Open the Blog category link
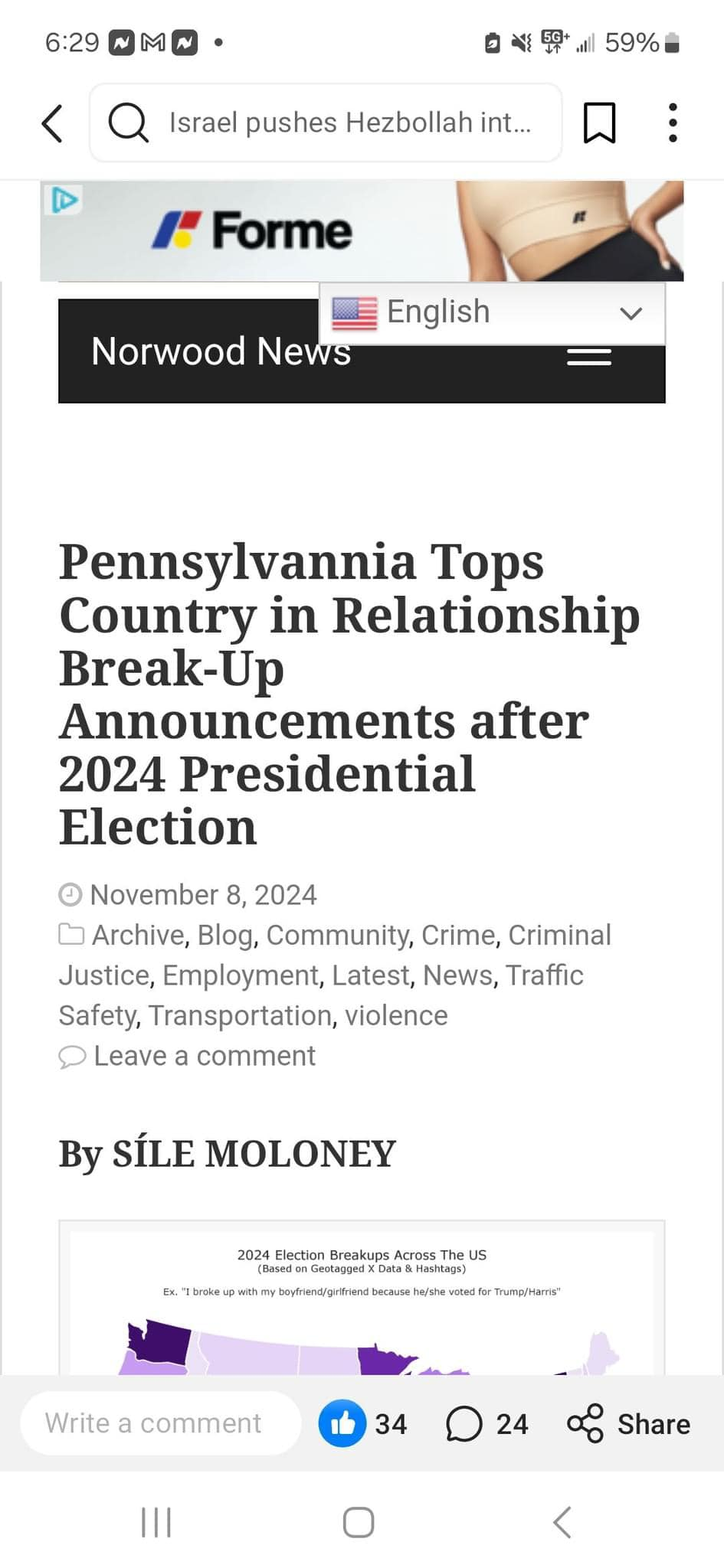 pos(225,935)
